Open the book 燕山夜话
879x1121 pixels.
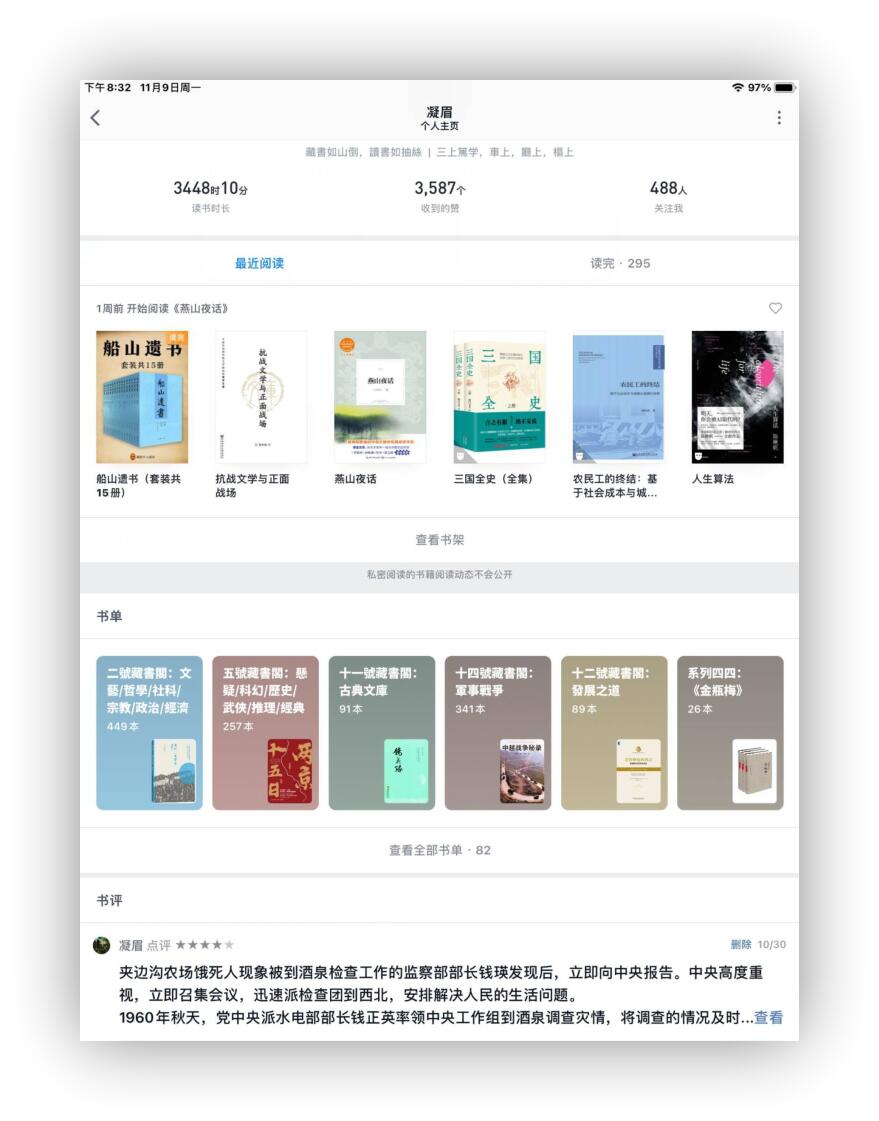[x=380, y=397]
